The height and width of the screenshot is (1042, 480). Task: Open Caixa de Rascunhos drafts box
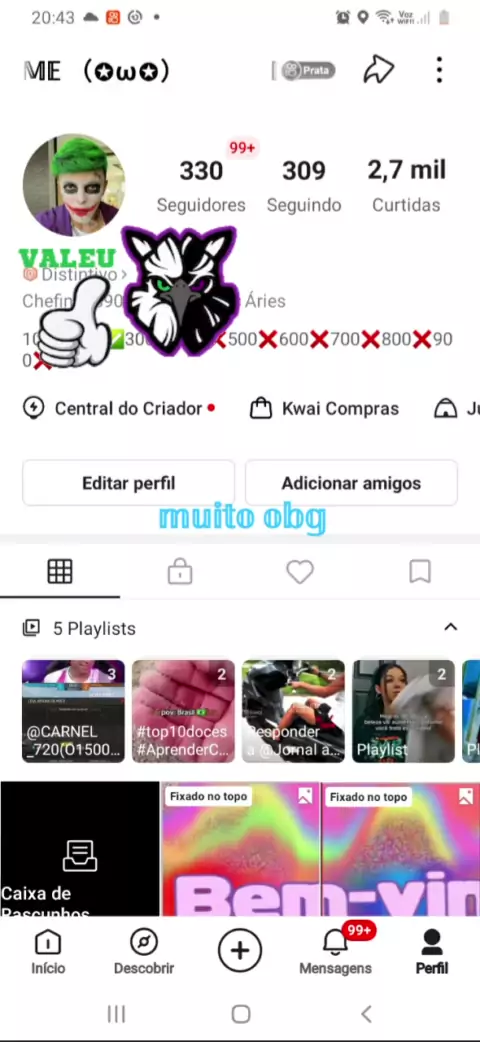[x=80, y=849]
